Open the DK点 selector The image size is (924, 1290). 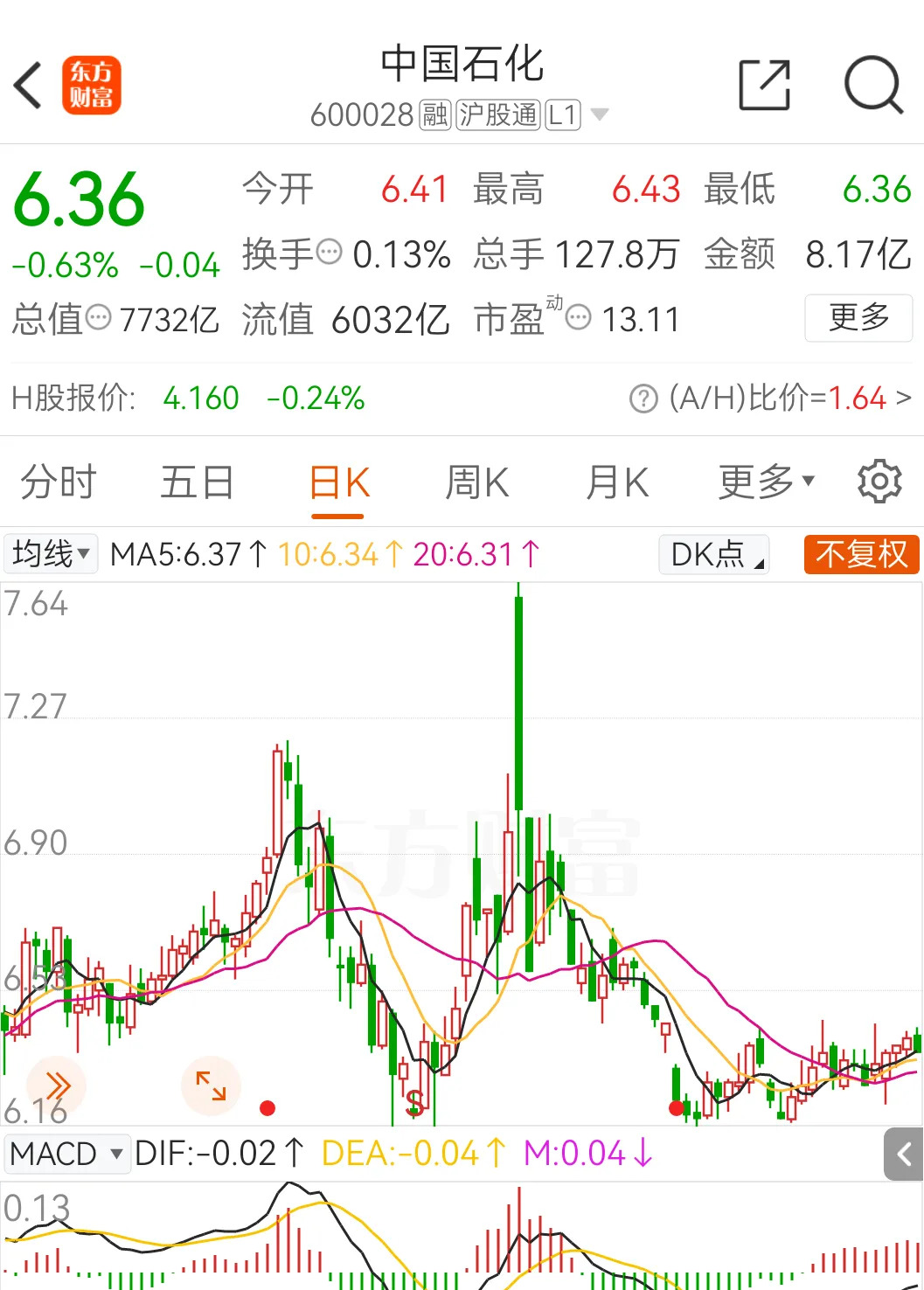coord(712,554)
